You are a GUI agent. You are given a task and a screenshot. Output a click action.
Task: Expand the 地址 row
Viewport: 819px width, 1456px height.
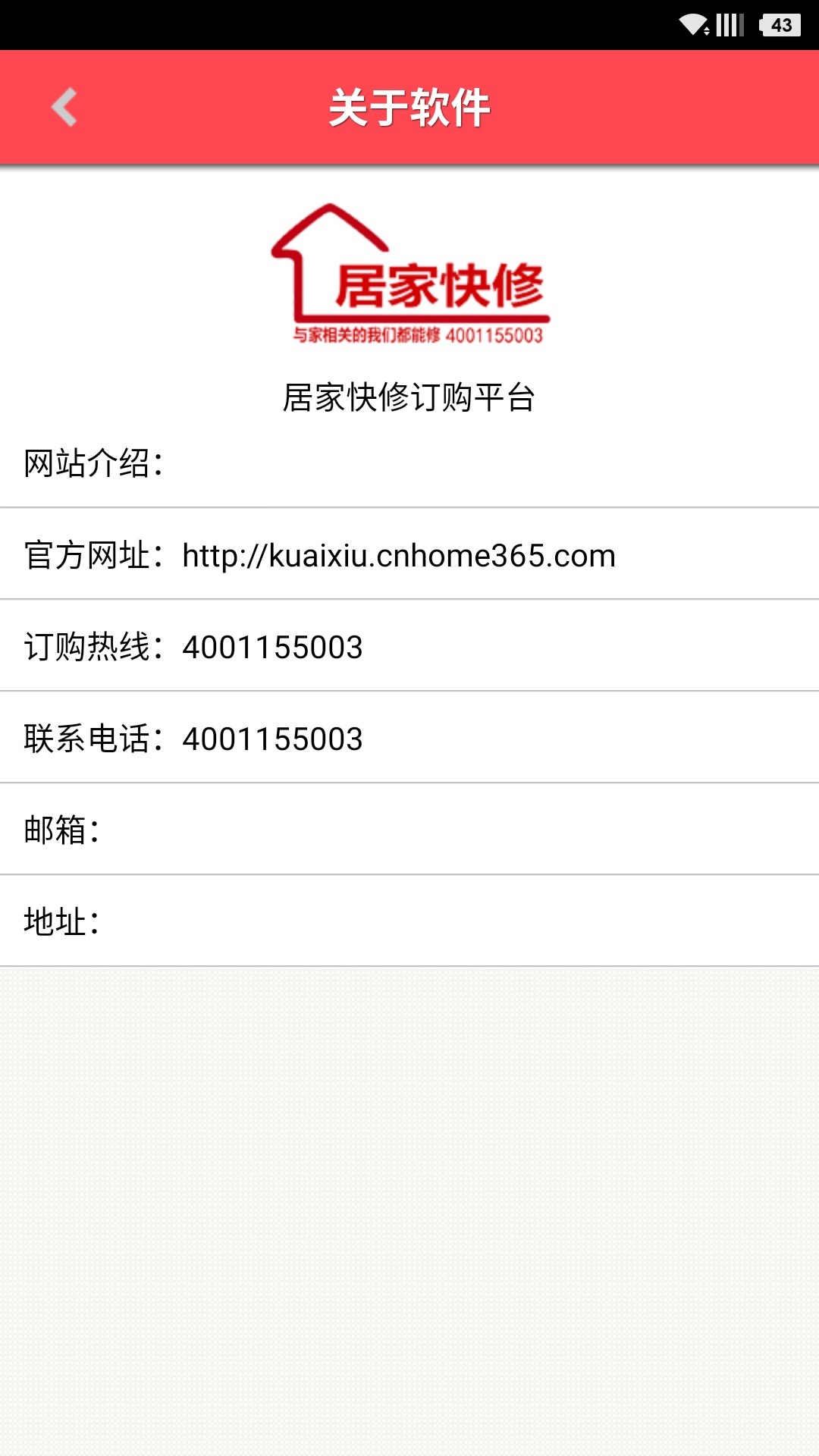pyautogui.click(x=409, y=923)
